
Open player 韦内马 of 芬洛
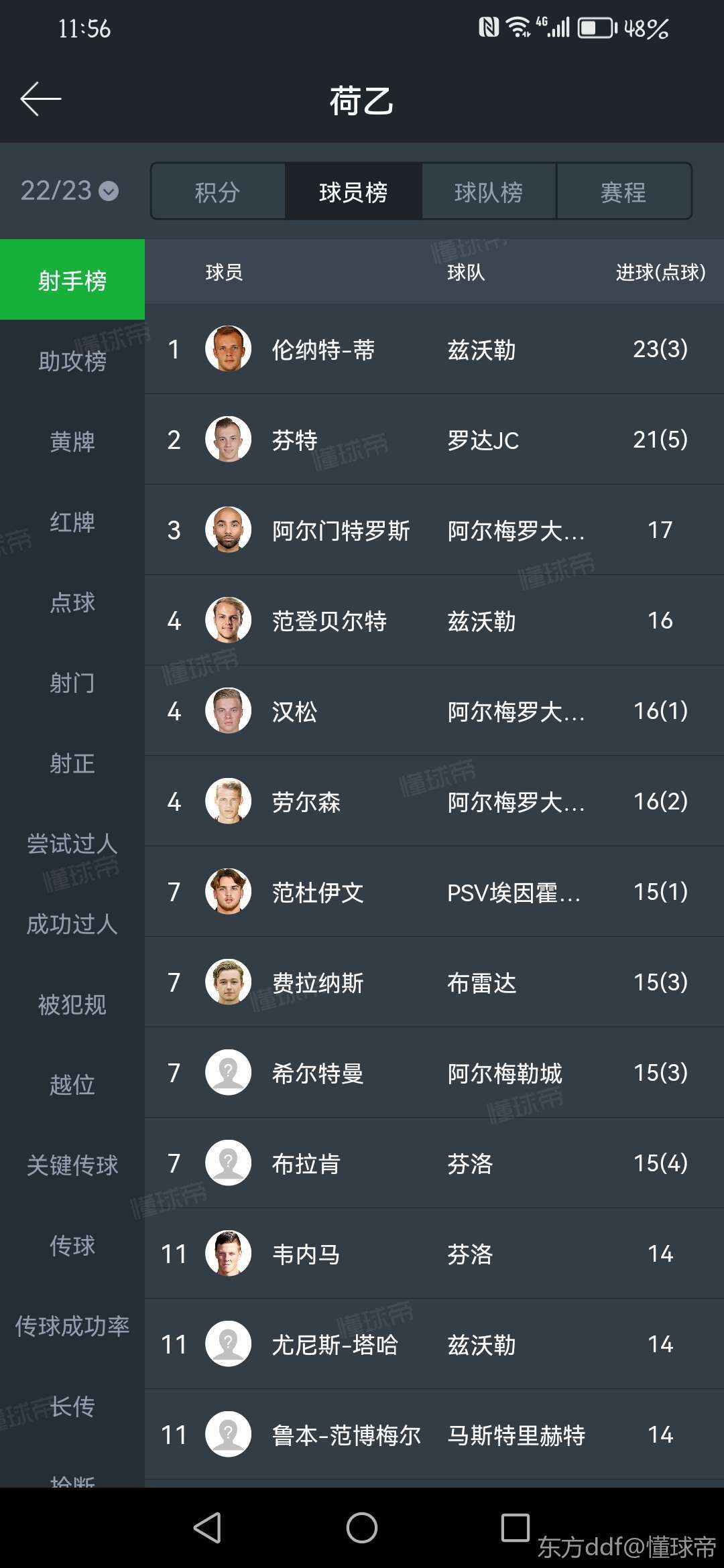click(x=434, y=1254)
